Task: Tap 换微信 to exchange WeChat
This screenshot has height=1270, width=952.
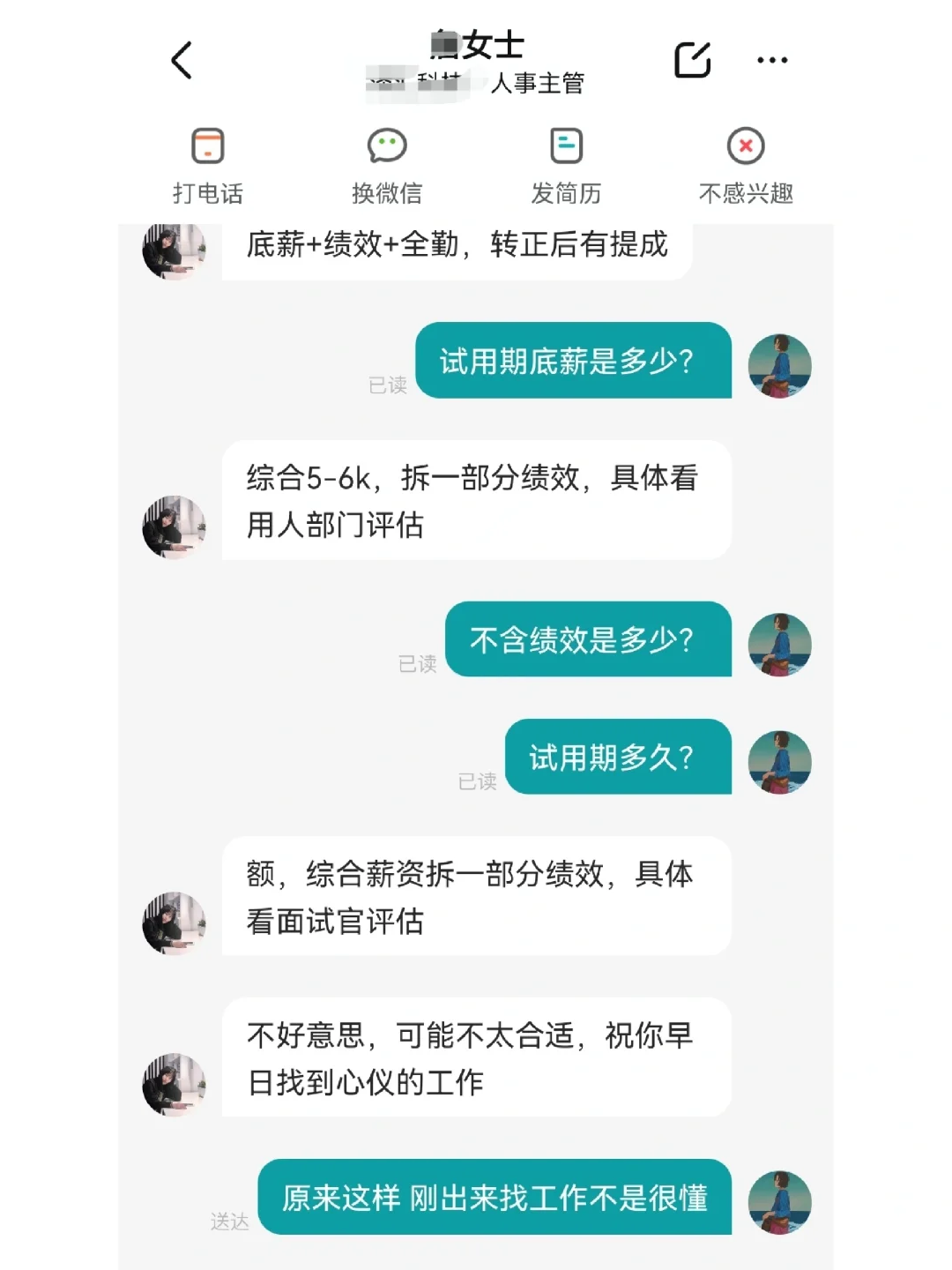Action: [x=387, y=165]
